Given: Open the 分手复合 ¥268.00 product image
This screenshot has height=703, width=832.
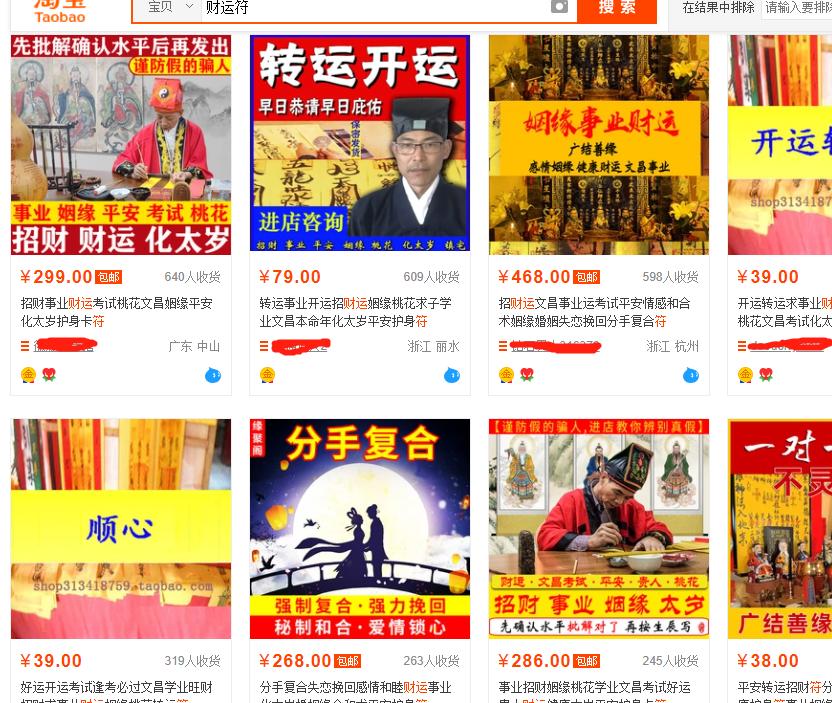Looking at the screenshot, I should pyautogui.click(x=360, y=529).
